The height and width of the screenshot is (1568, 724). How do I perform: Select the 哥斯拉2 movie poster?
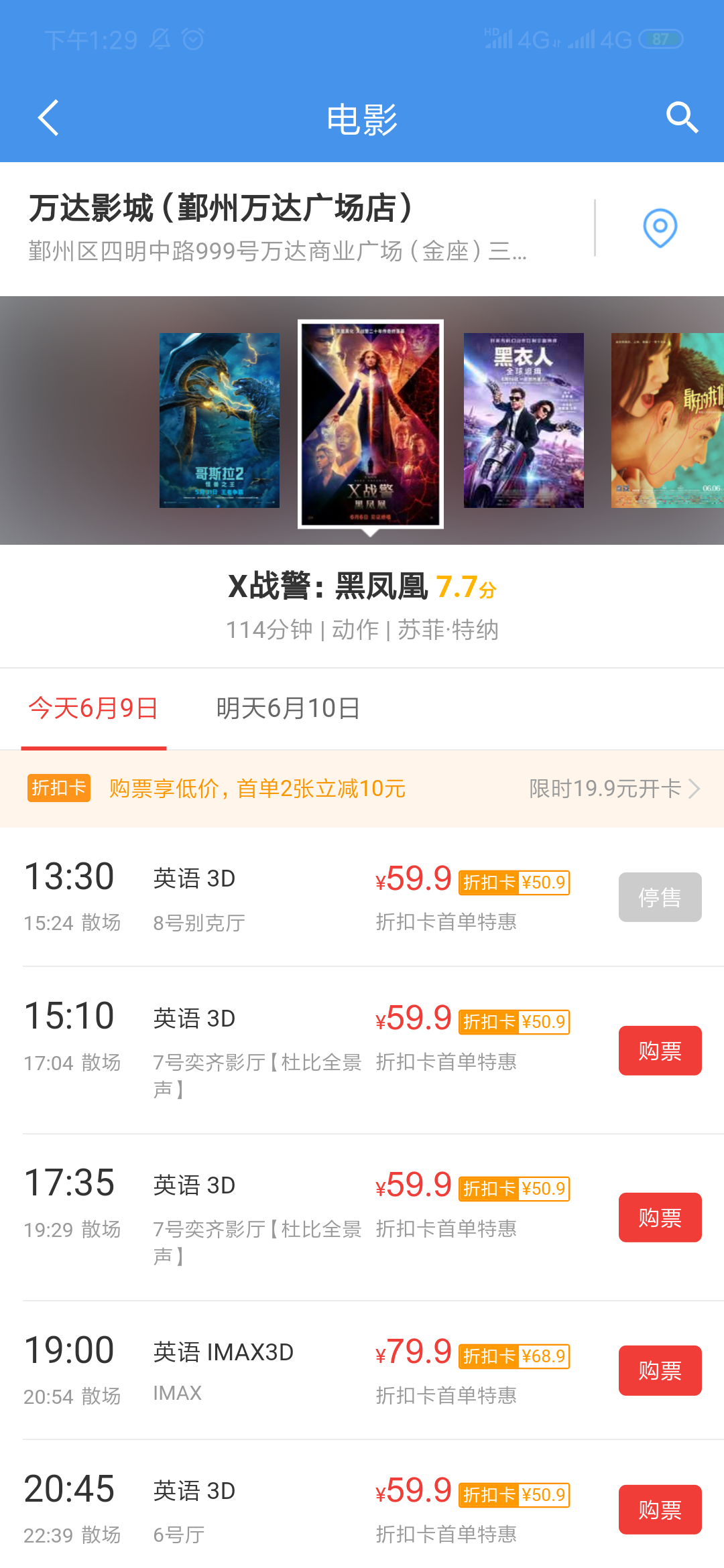click(x=219, y=420)
